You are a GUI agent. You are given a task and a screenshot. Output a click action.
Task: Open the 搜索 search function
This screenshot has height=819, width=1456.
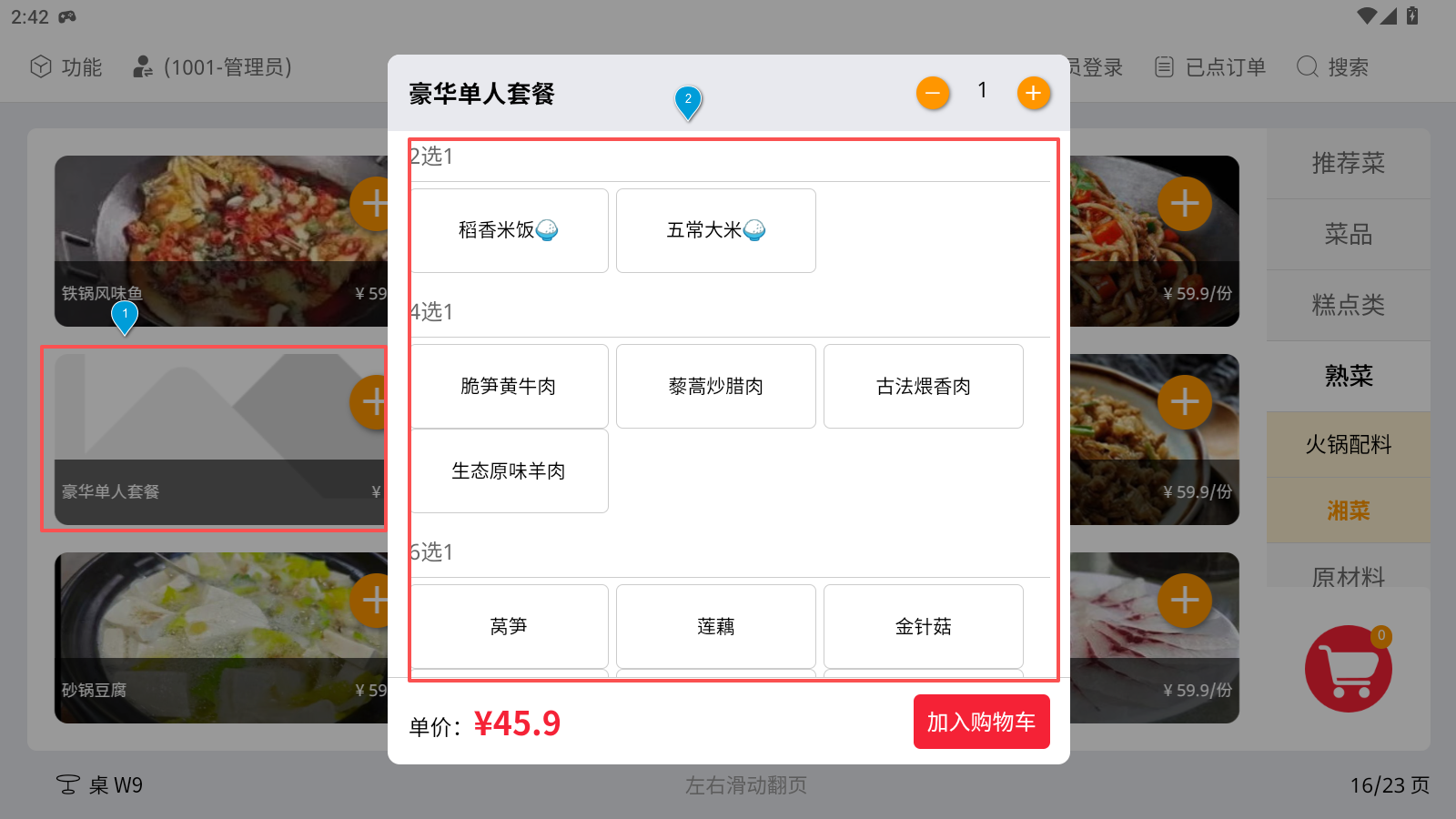click(x=1332, y=66)
